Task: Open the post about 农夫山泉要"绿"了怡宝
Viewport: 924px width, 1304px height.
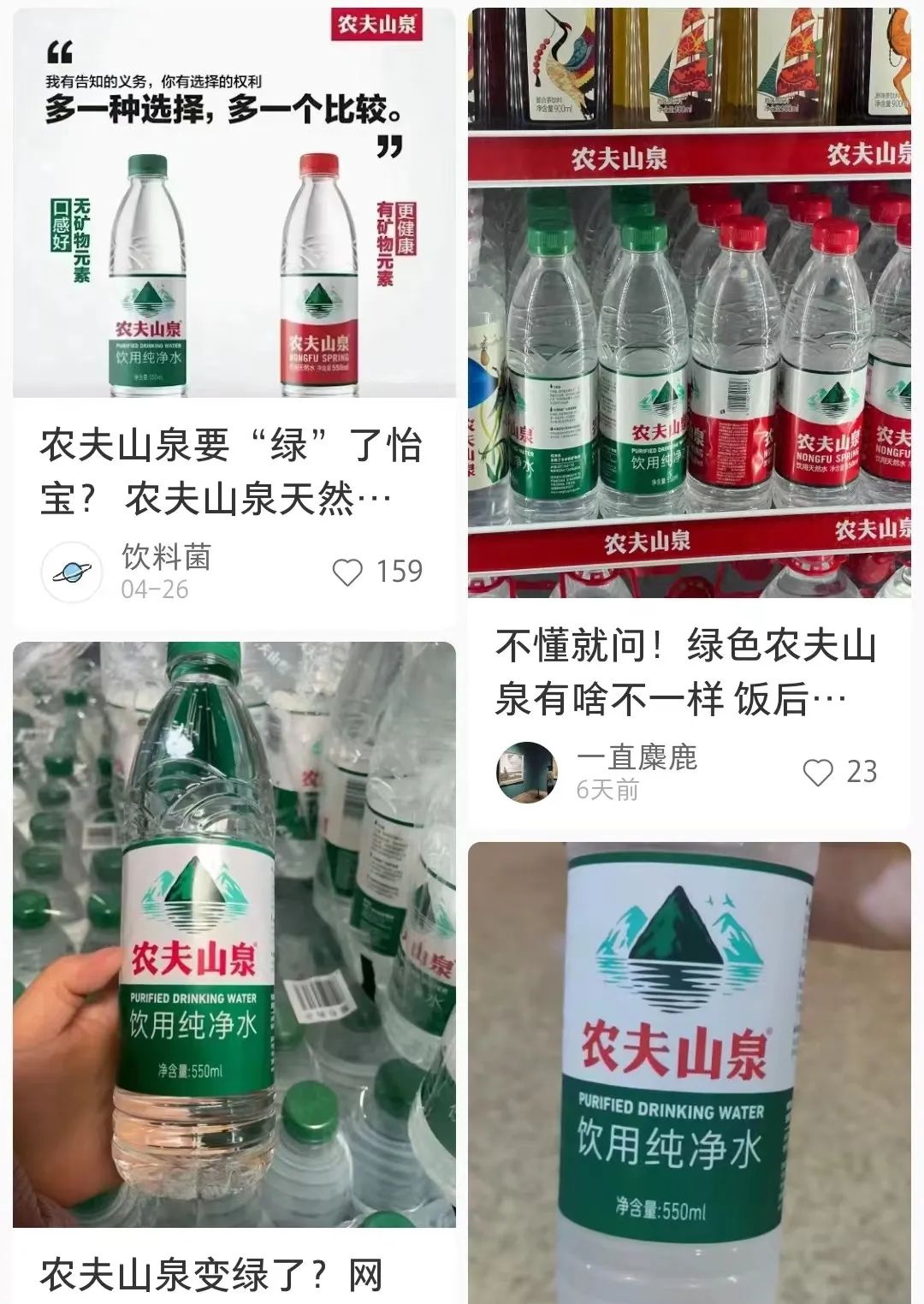Action: pyautogui.click(x=231, y=471)
